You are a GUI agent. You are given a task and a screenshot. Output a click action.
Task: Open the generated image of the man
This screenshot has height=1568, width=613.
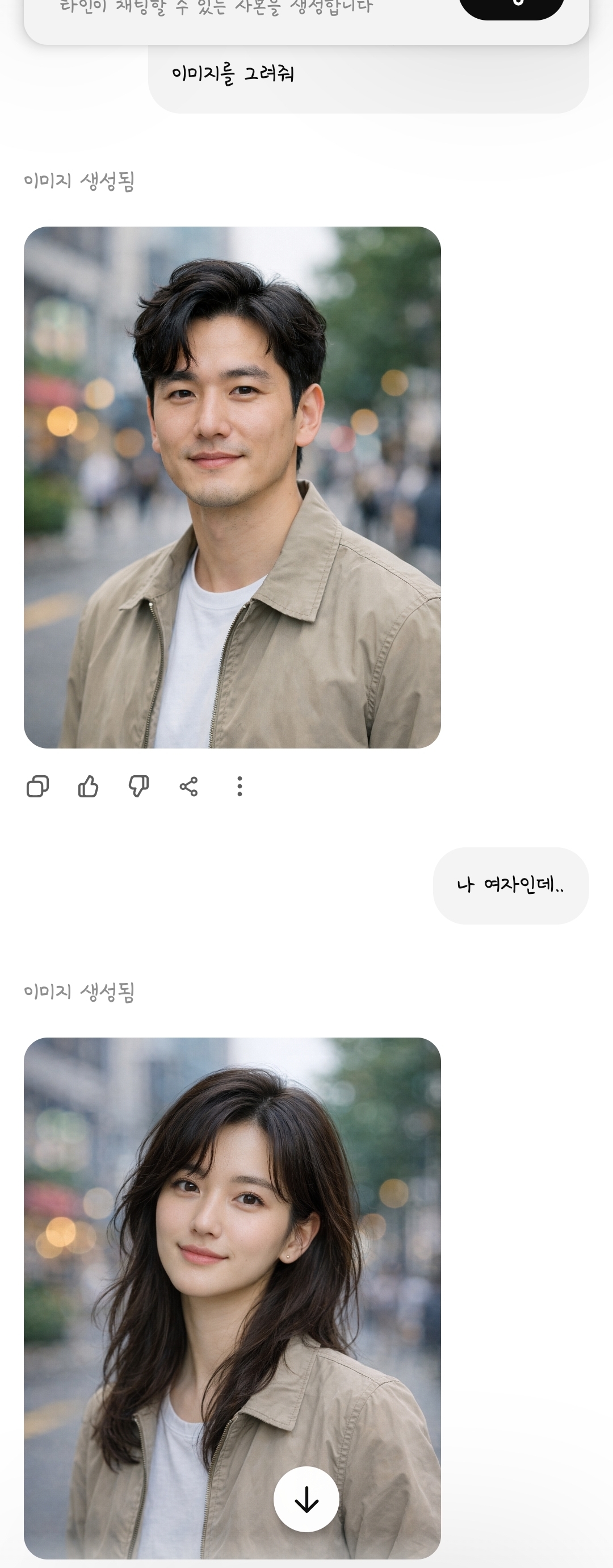232,487
